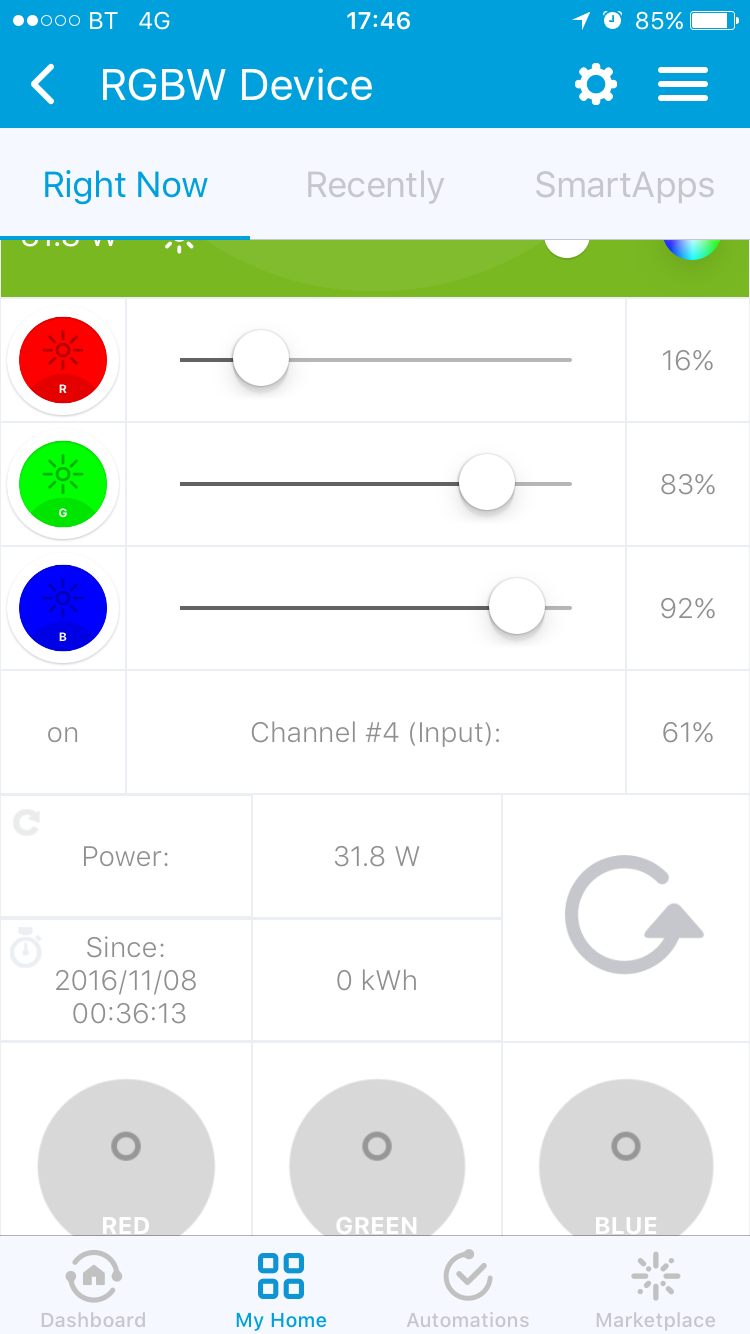Go back from RGBW Device
This screenshot has width=750, height=1334.
(43, 86)
